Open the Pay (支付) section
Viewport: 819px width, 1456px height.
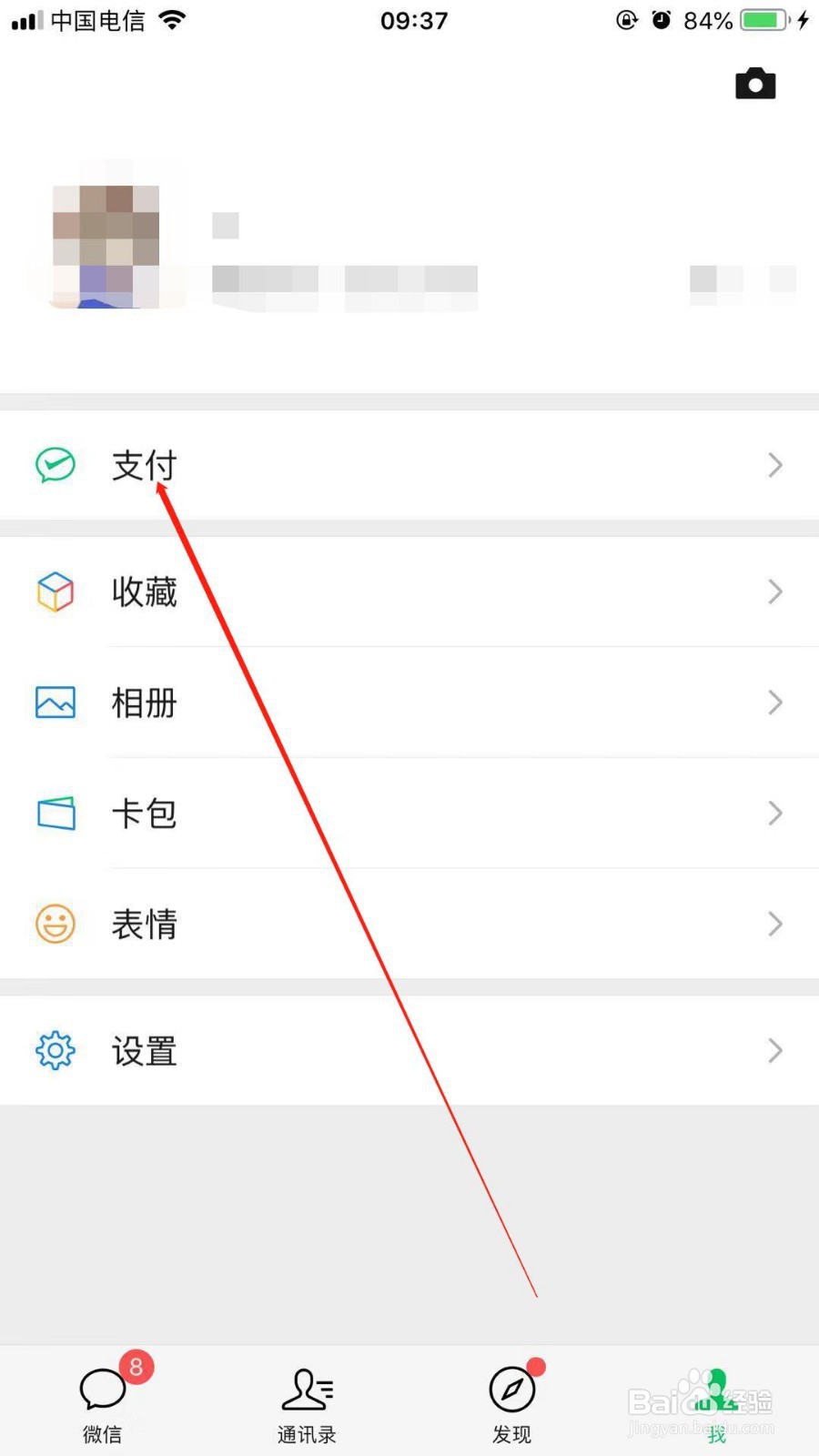[x=143, y=466]
